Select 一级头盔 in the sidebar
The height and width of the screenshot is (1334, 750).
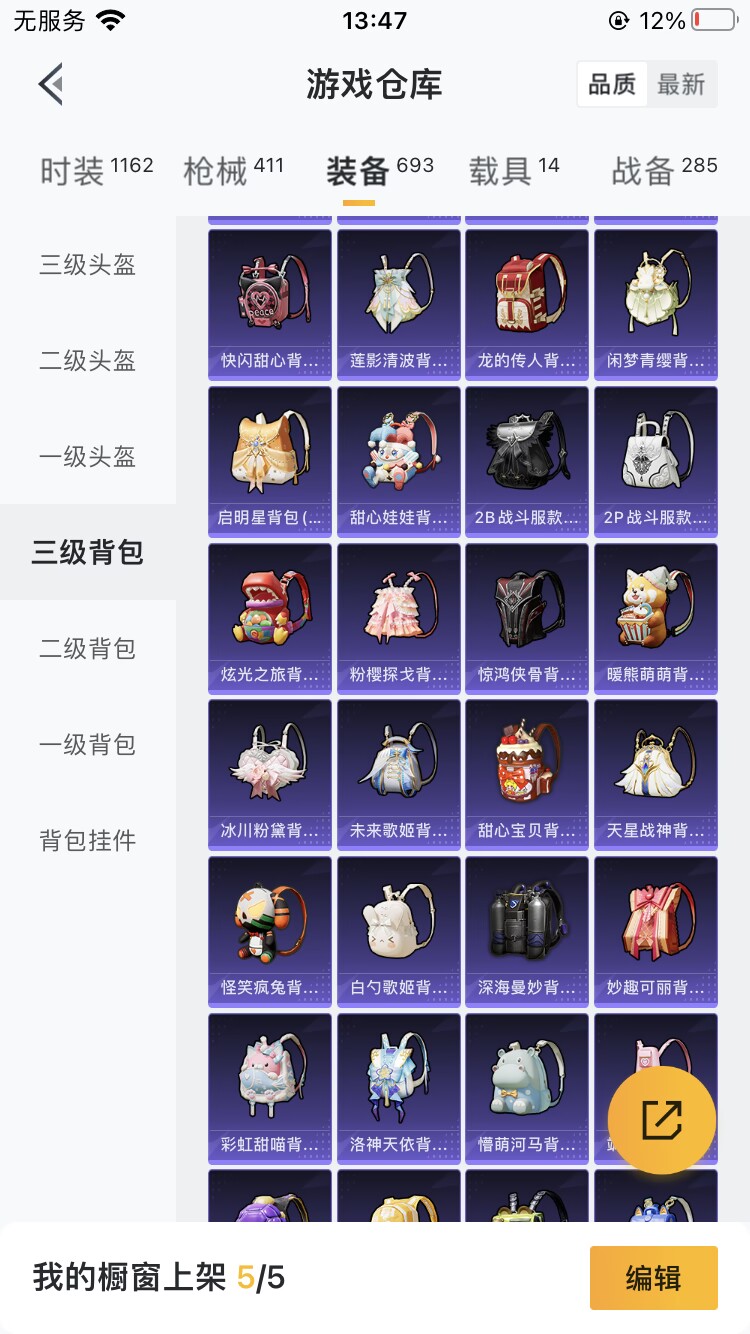click(x=88, y=457)
